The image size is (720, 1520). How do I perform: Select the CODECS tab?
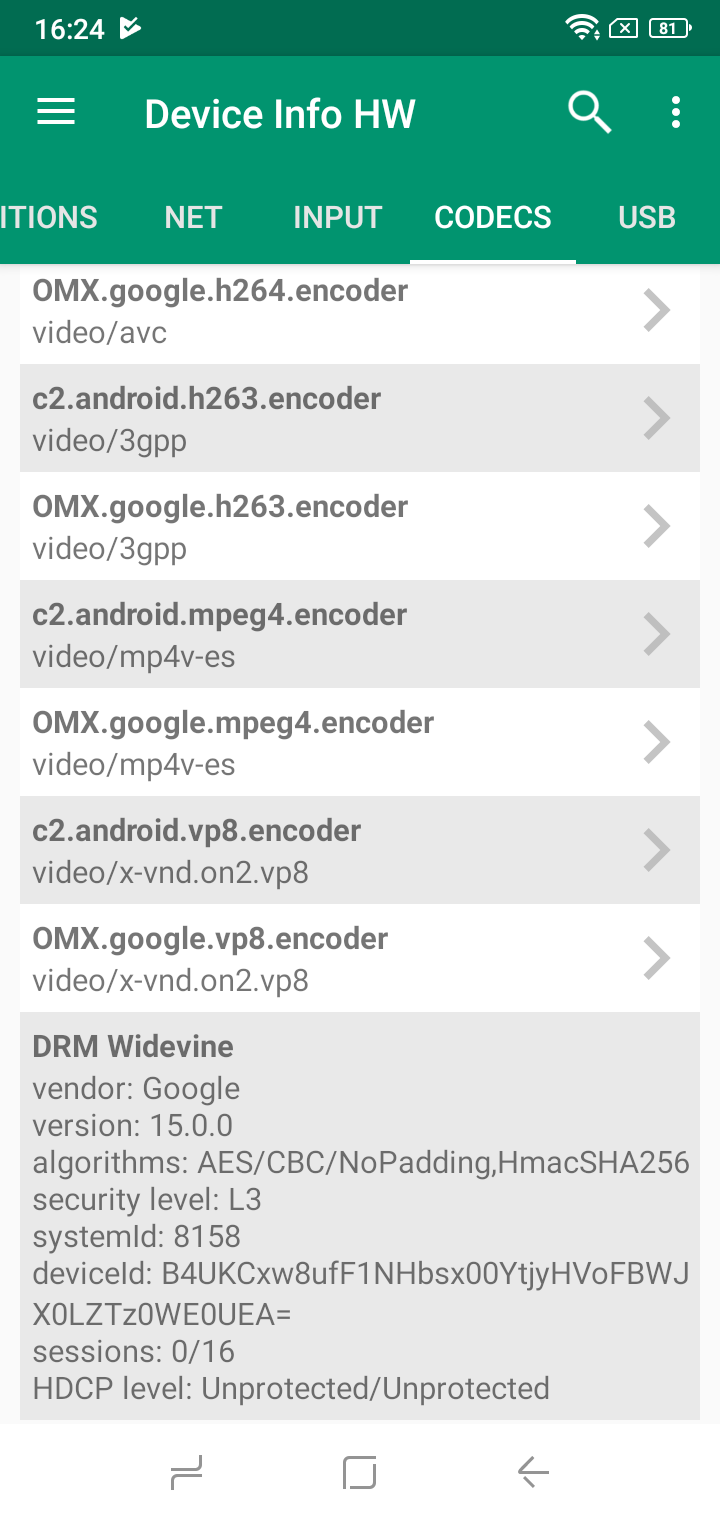click(493, 217)
